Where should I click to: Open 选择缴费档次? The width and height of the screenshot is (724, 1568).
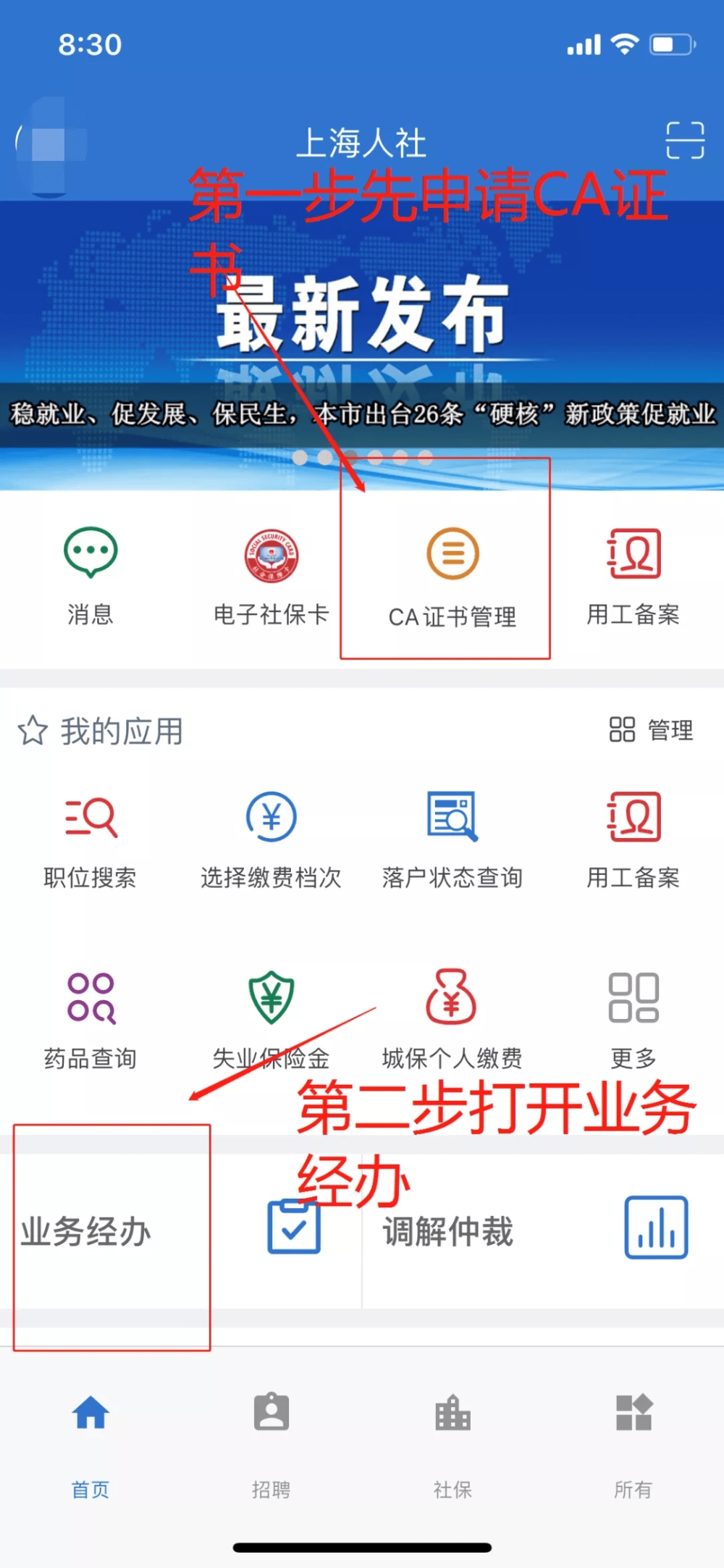[271, 838]
